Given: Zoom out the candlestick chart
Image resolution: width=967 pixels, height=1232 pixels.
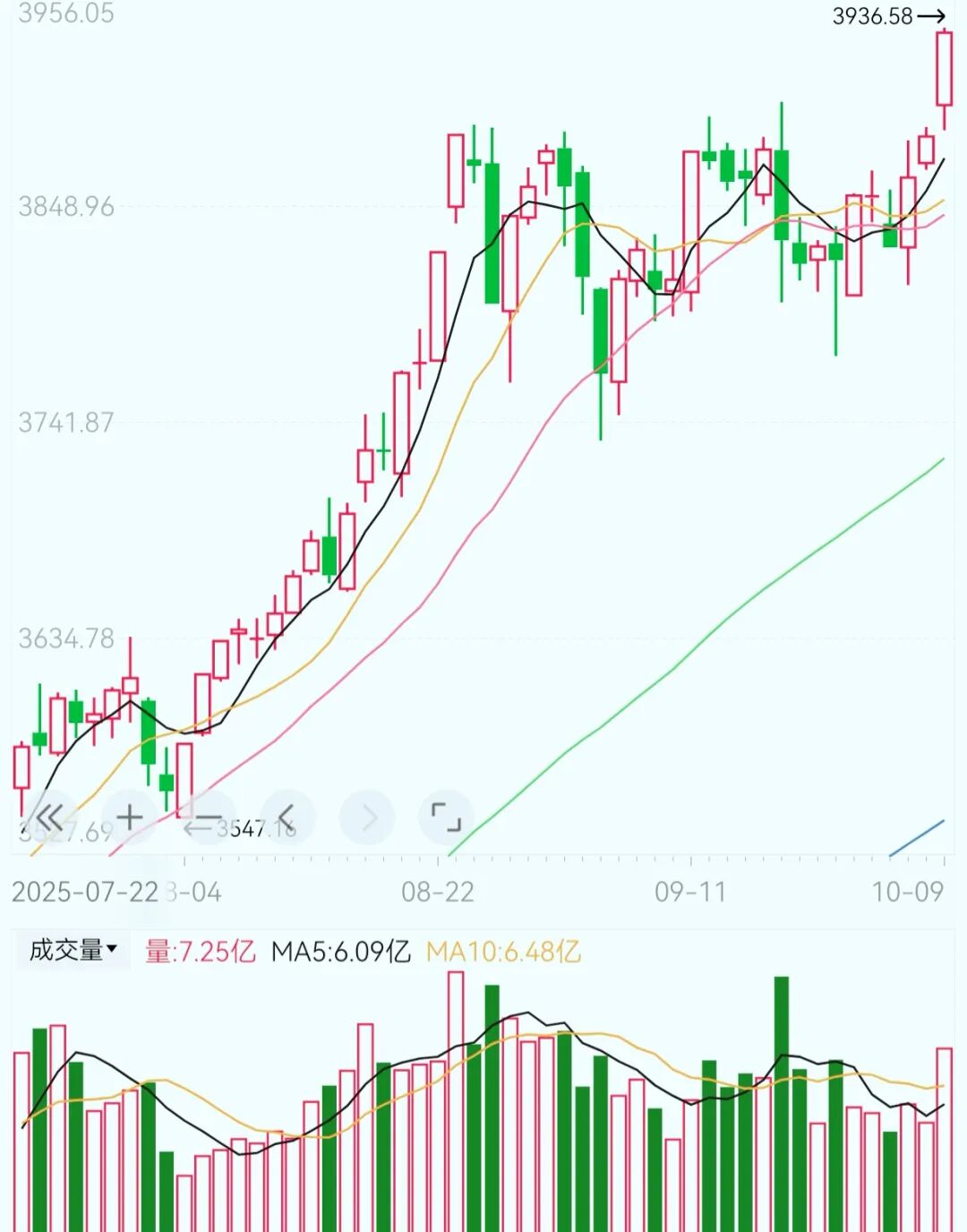Looking at the screenshot, I should point(209,817).
